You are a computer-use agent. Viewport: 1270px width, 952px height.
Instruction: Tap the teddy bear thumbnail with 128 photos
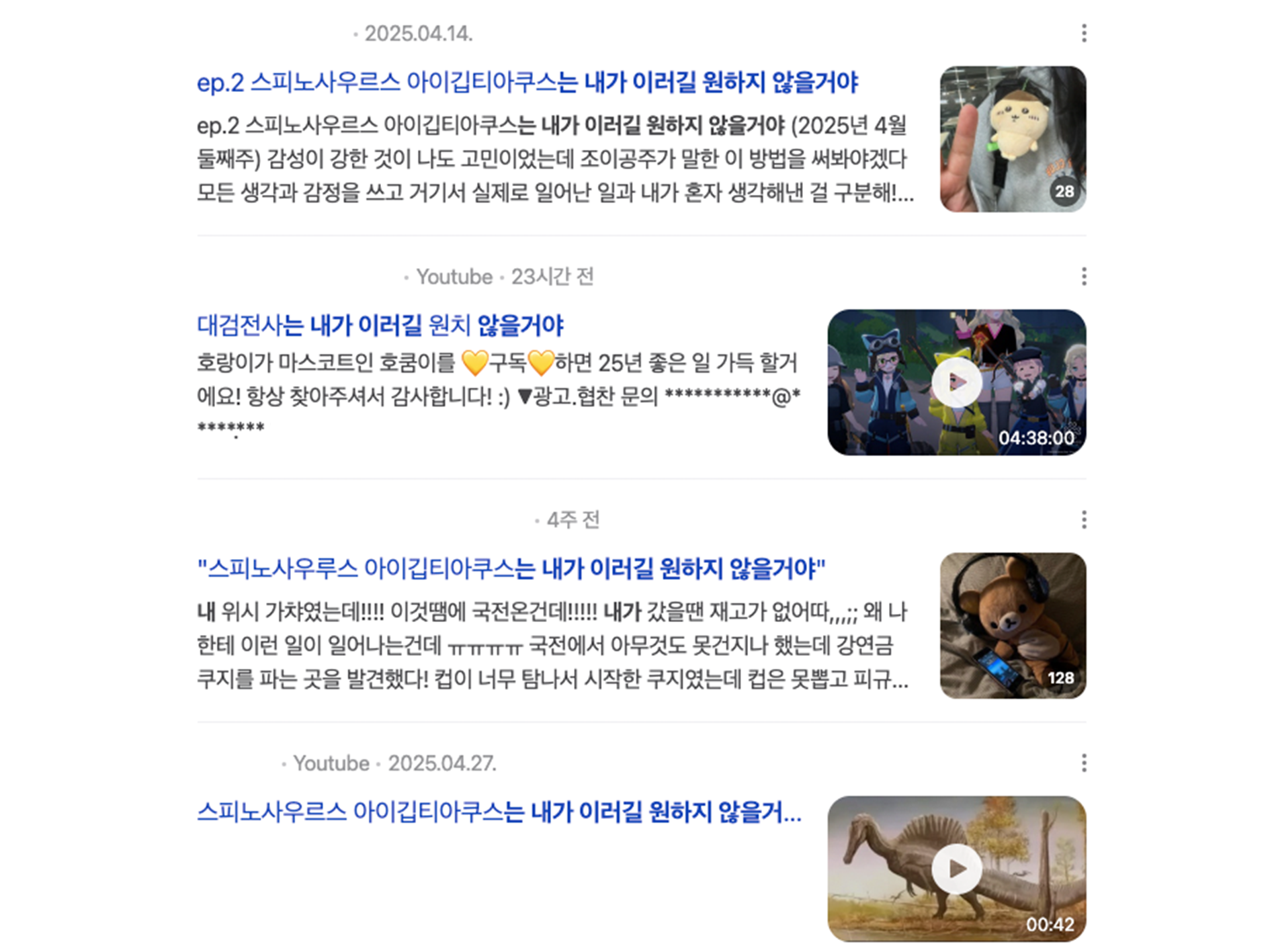coord(1012,625)
